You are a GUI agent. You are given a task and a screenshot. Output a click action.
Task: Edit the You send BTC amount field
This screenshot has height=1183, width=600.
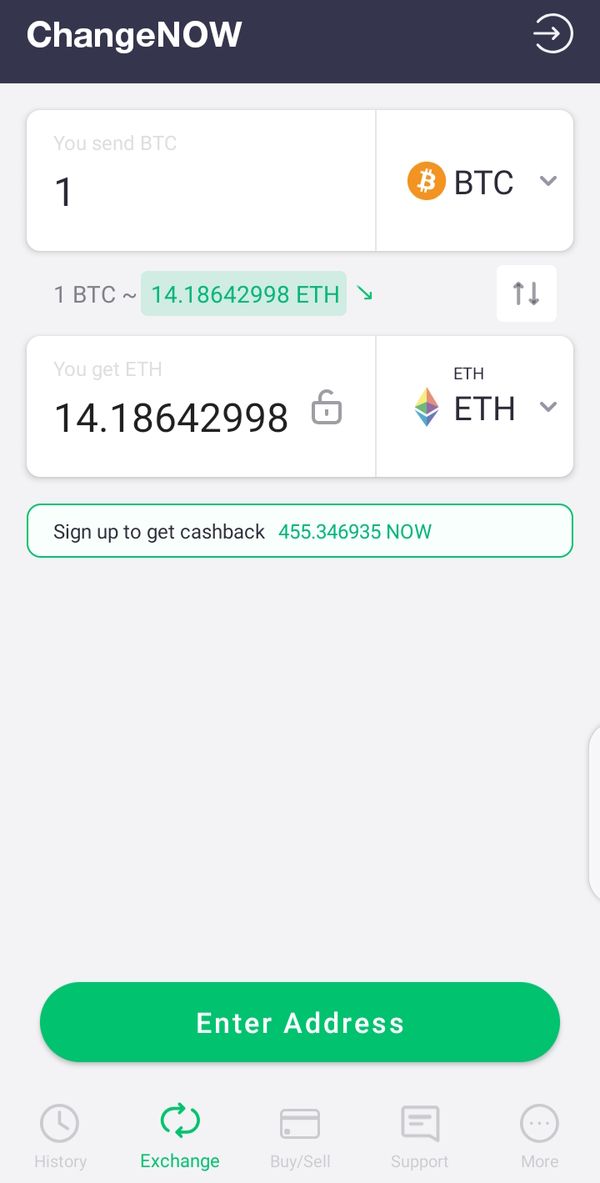(x=200, y=190)
